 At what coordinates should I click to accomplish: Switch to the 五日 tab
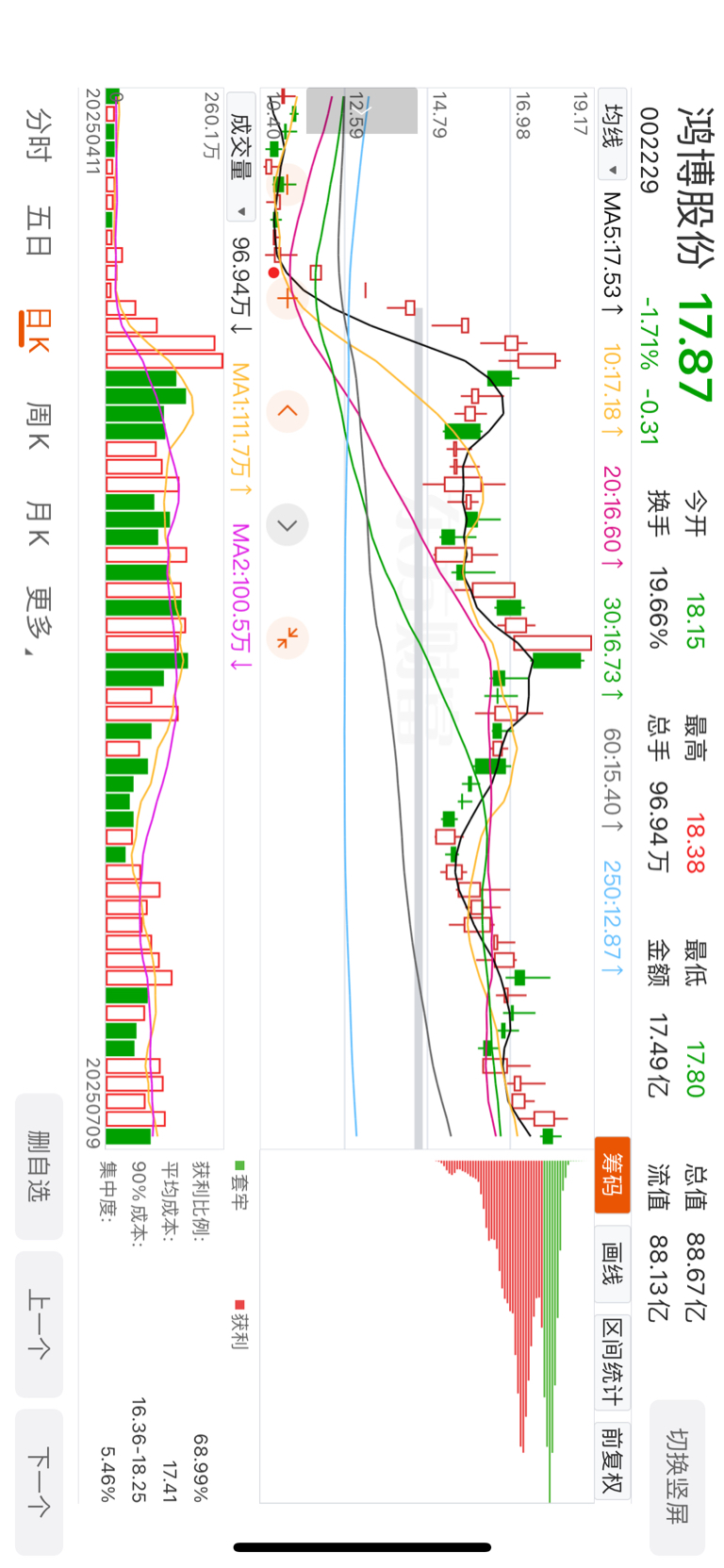tap(39, 232)
